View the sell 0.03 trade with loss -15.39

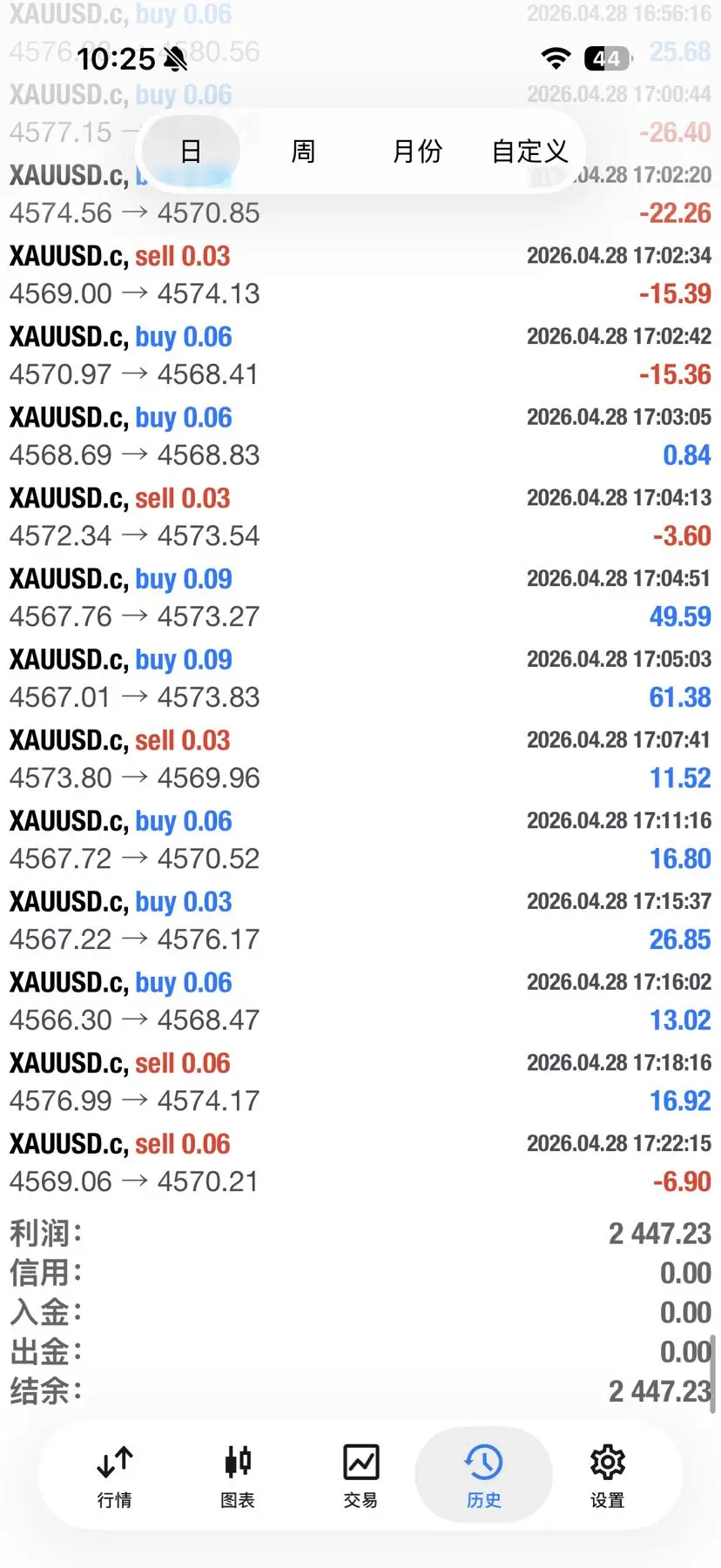360,274
